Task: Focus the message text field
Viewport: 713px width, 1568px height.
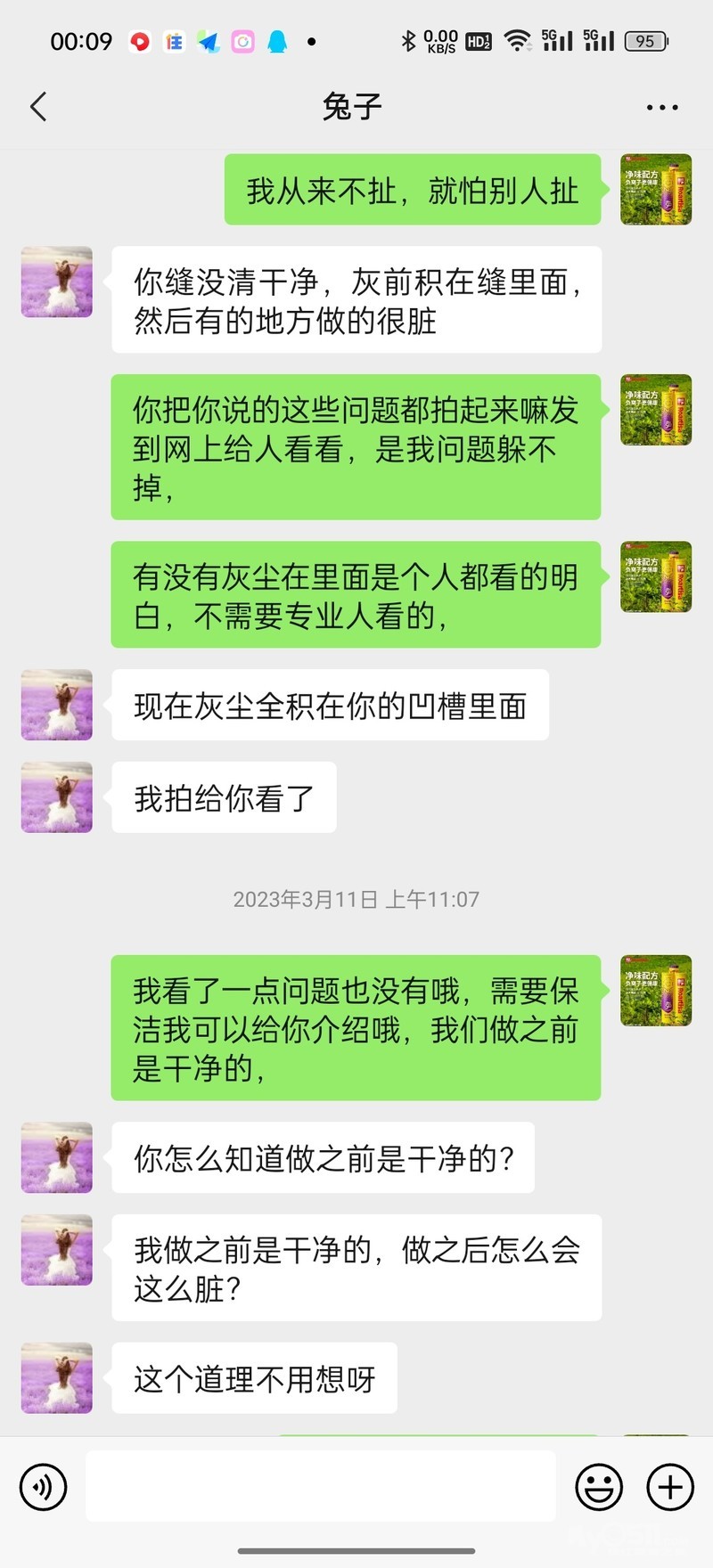Action: click(321, 1486)
